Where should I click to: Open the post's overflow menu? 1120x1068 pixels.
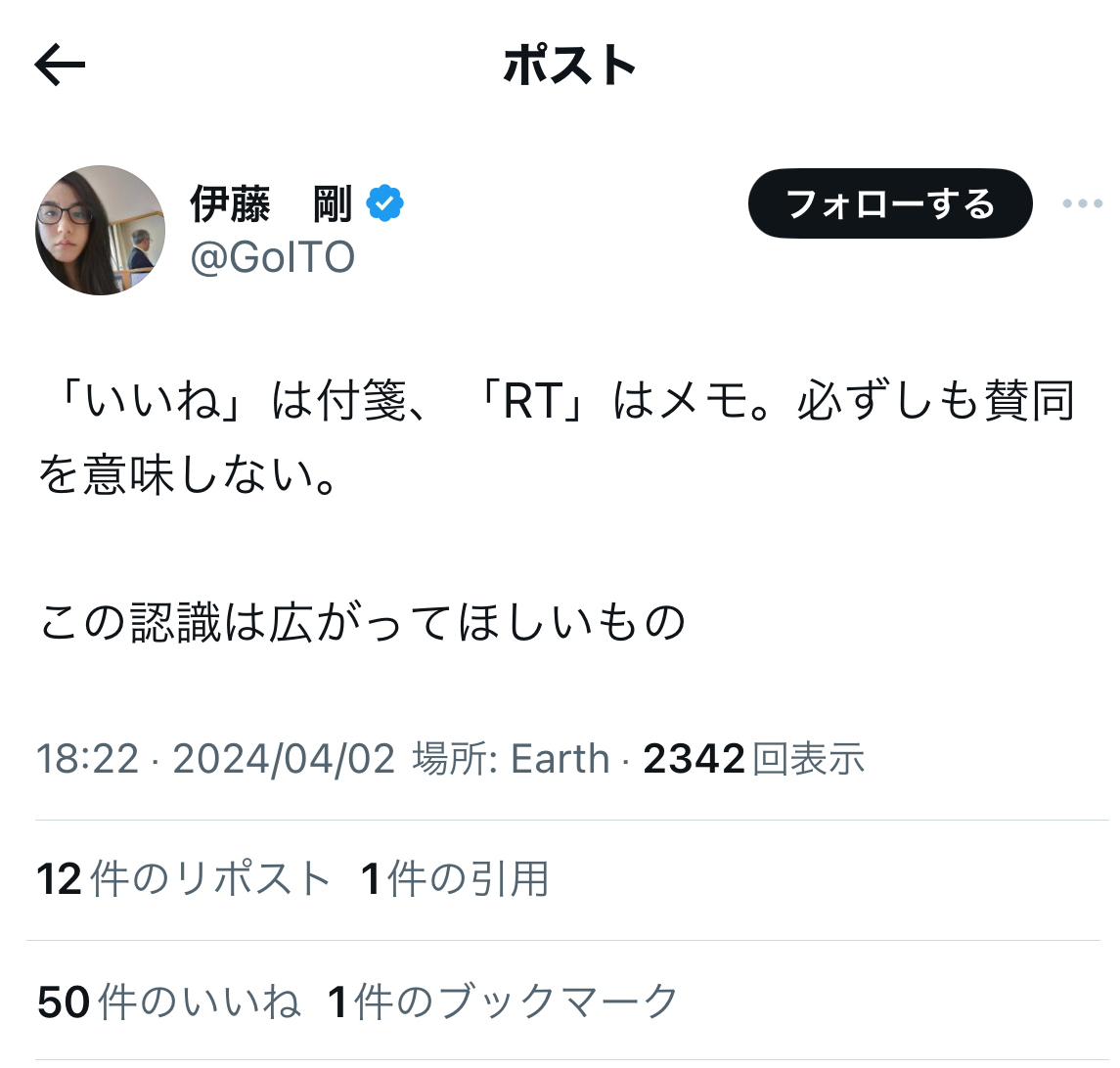[x=1081, y=203]
